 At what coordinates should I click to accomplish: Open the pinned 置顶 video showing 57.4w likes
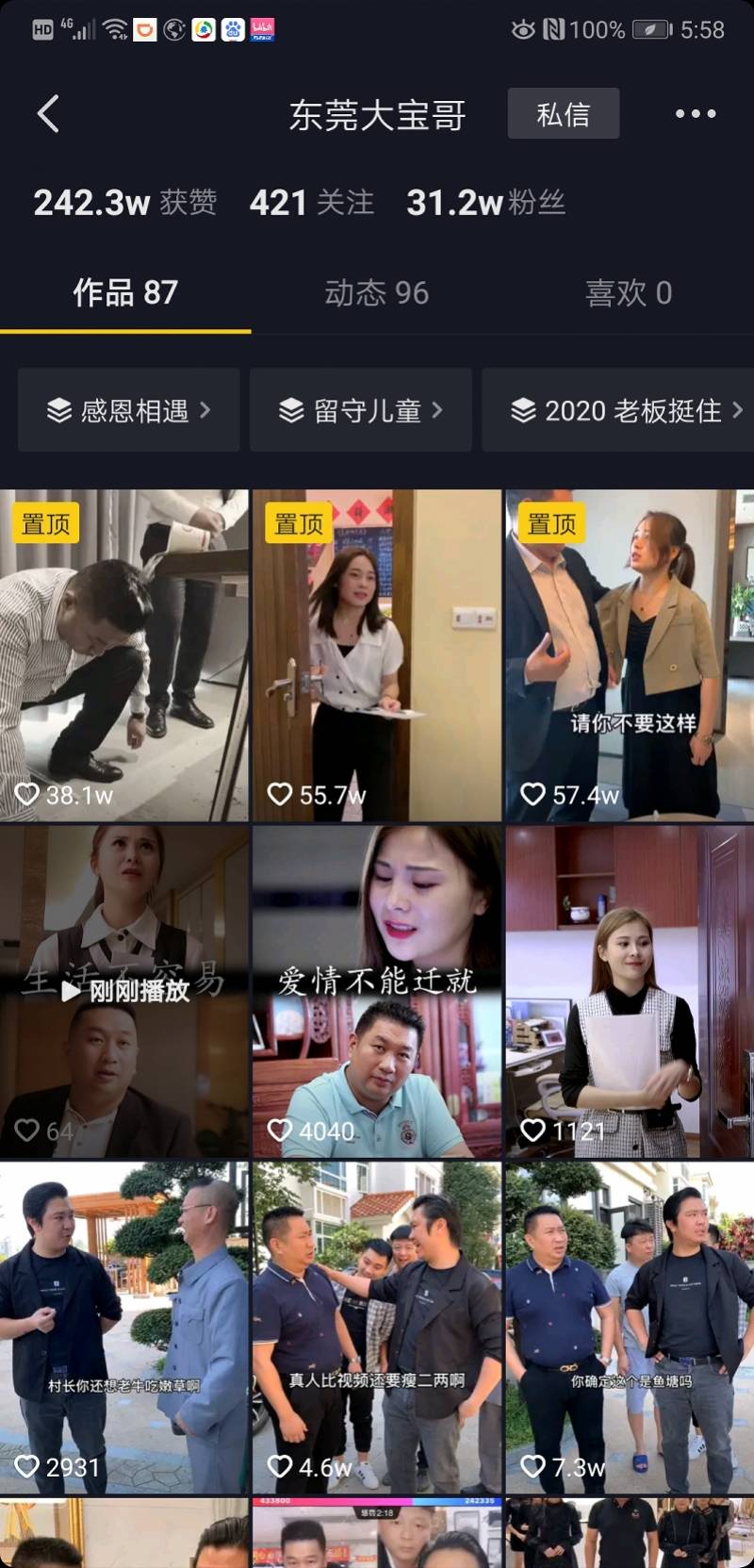pyautogui.click(x=628, y=654)
